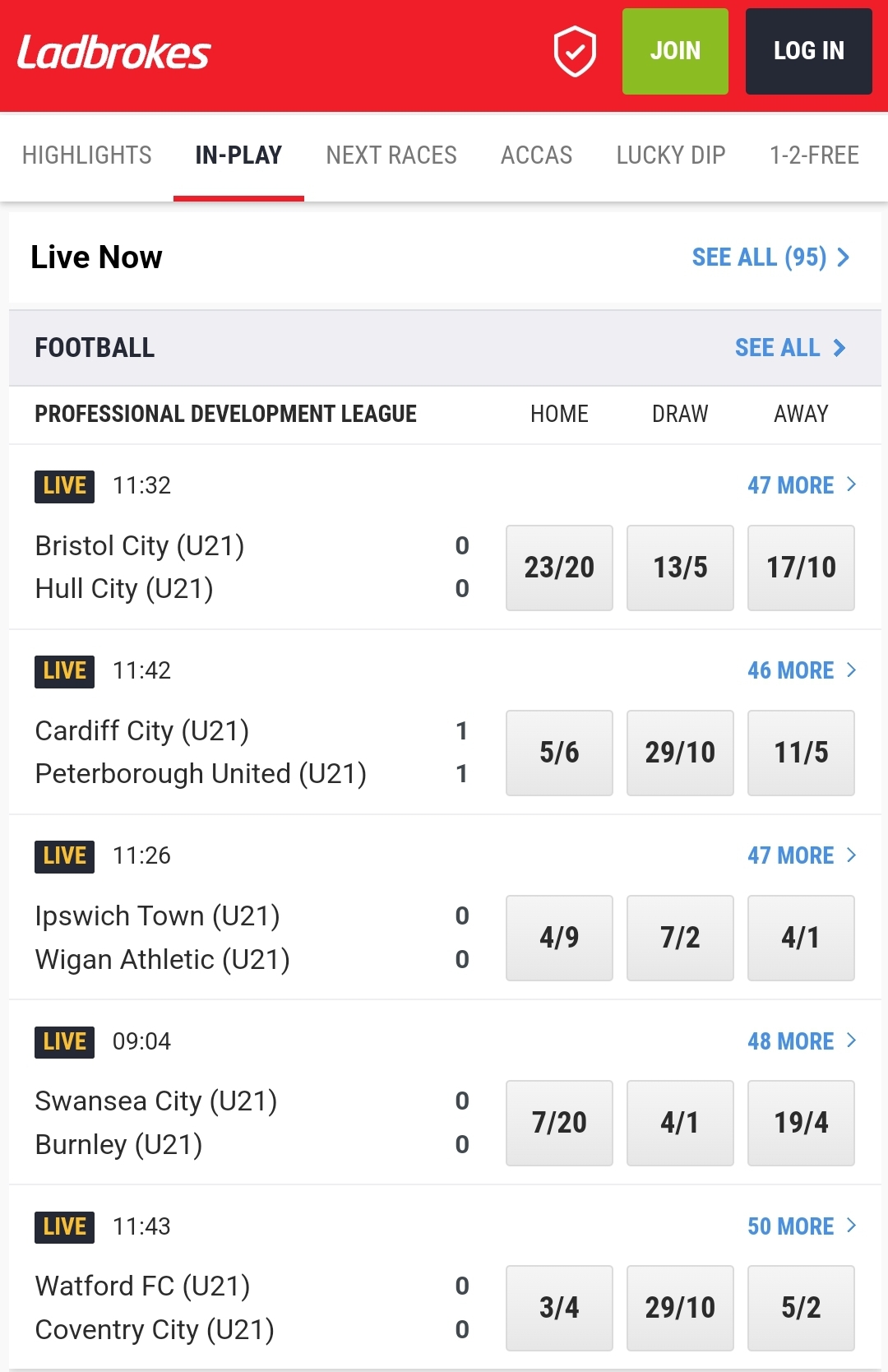
Task: Click the green JOIN button
Action: [x=675, y=51]
